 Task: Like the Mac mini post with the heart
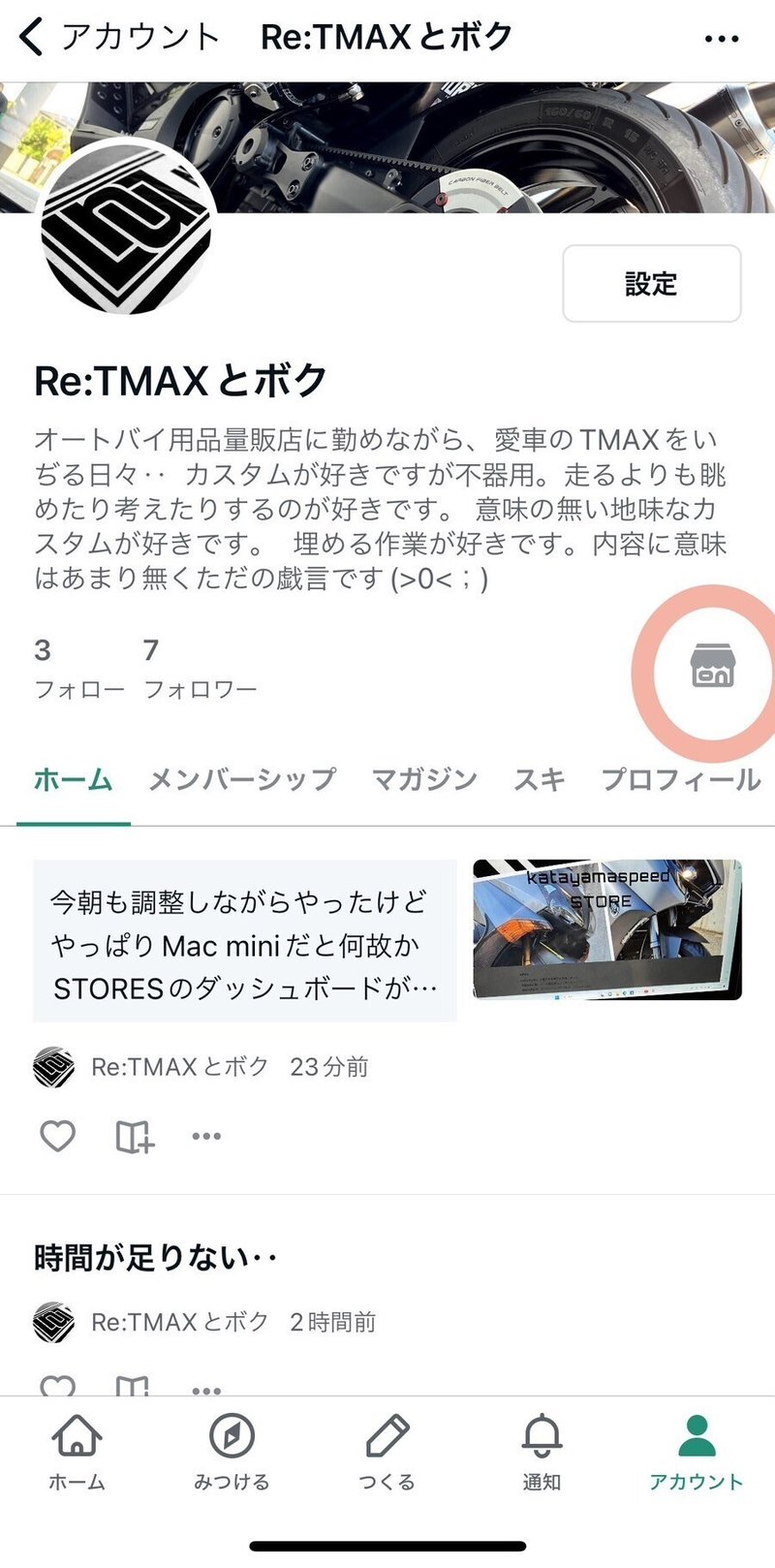(59, 1136)
